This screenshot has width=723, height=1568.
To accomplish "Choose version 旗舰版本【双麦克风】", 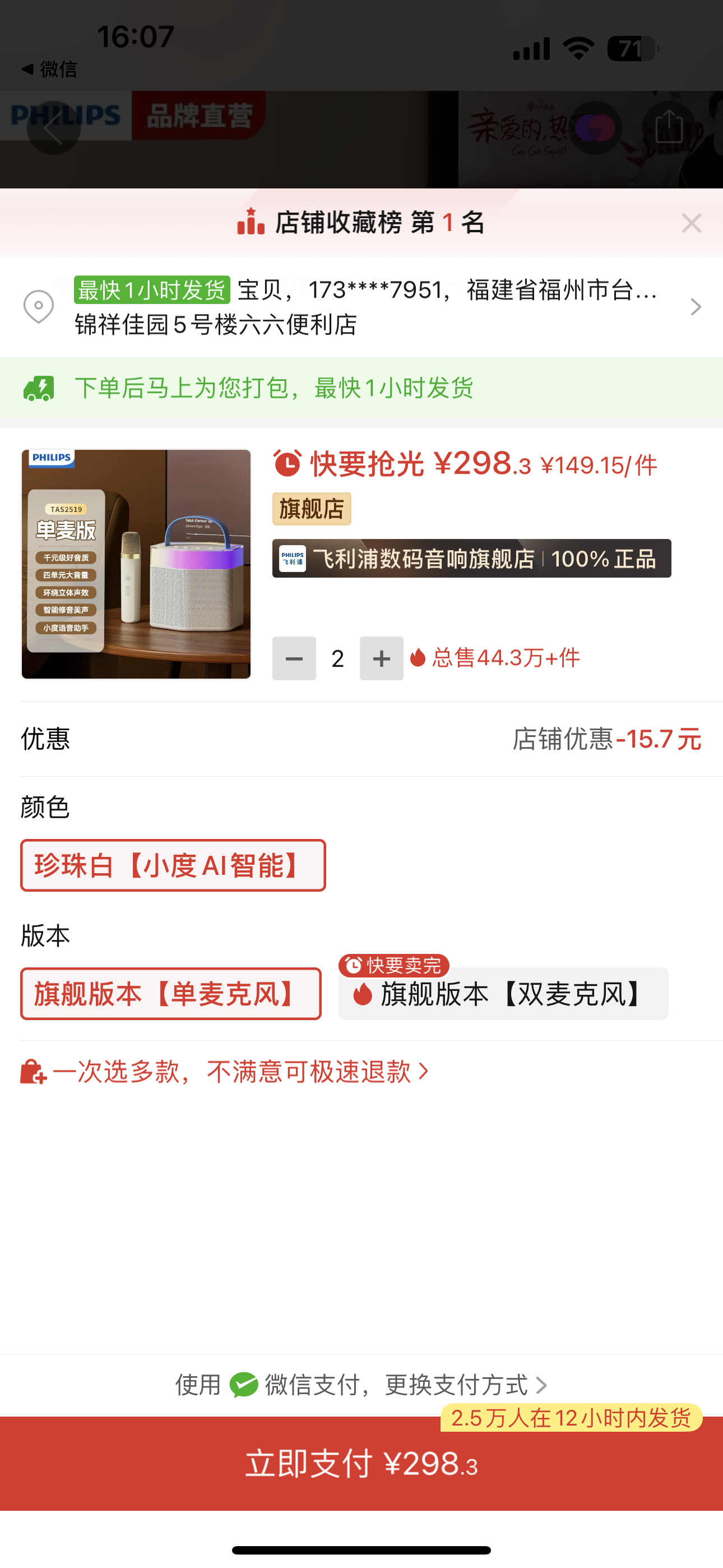I will point(503,993).
